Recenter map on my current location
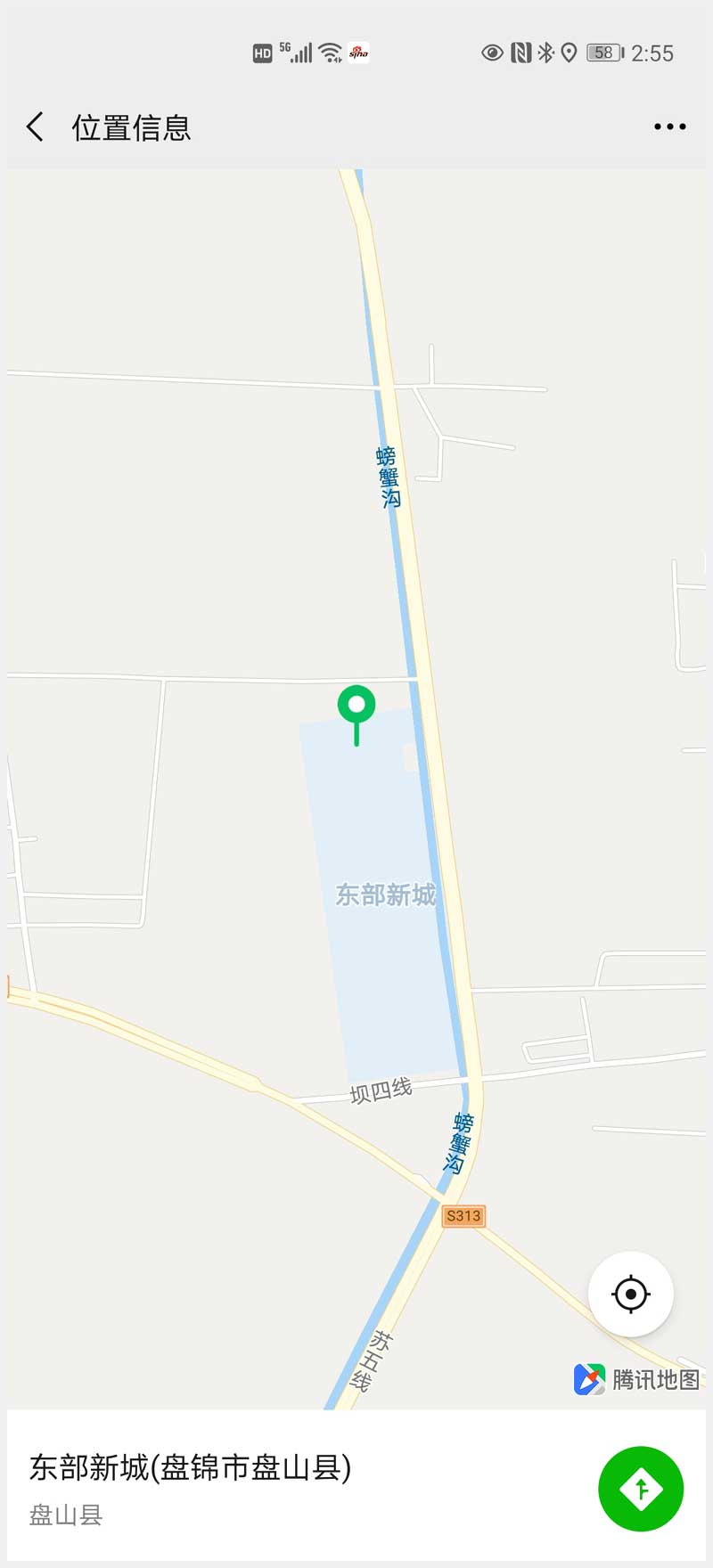The height and width of the screenshot is (1568, 713). coord(630,1294)
